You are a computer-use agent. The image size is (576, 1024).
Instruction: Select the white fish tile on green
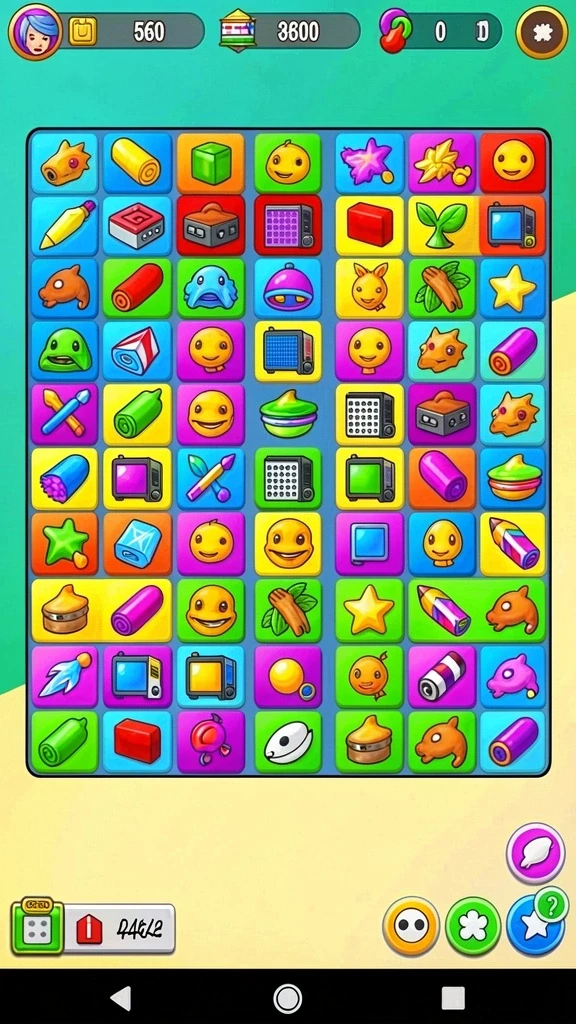287,742
